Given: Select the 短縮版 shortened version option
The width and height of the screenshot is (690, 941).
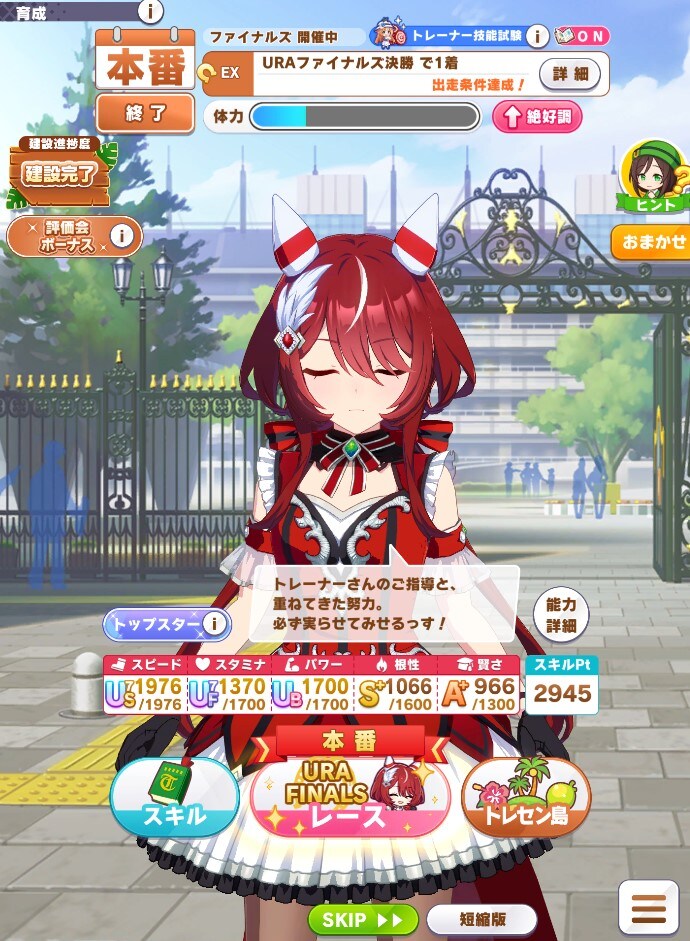Looking at the screenshot, I should click(482, 919).
